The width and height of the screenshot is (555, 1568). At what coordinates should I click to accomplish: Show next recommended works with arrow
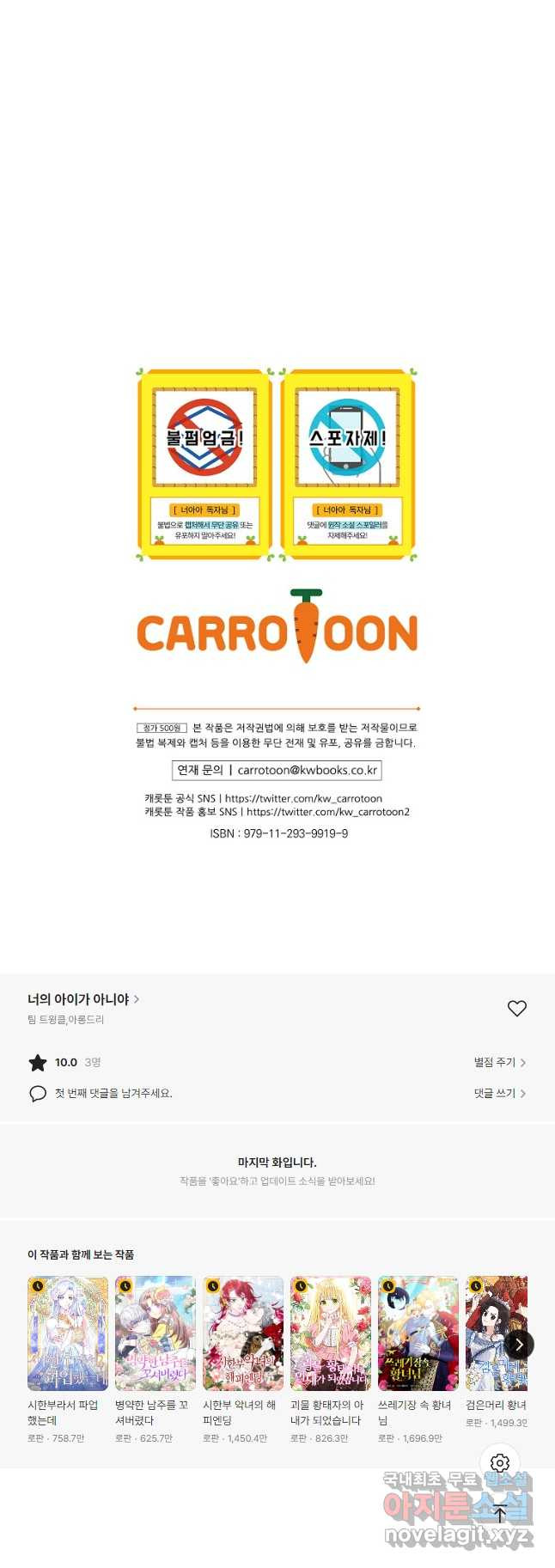518,1345
